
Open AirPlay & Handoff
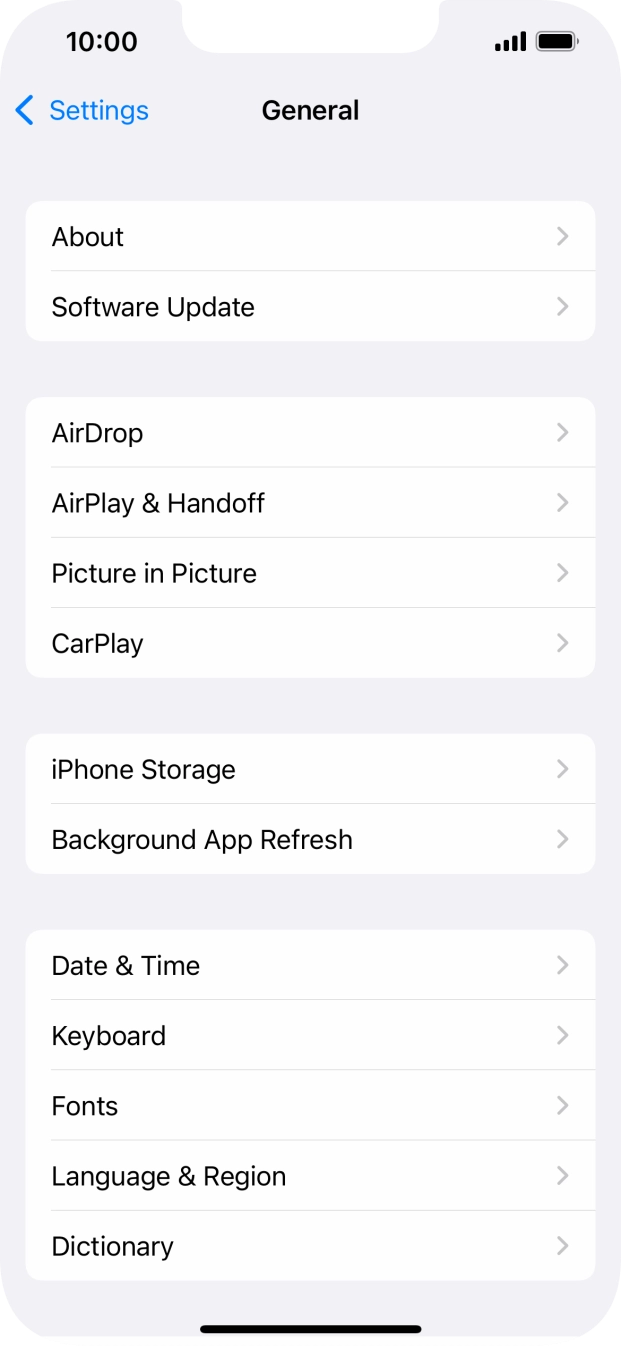310,503
